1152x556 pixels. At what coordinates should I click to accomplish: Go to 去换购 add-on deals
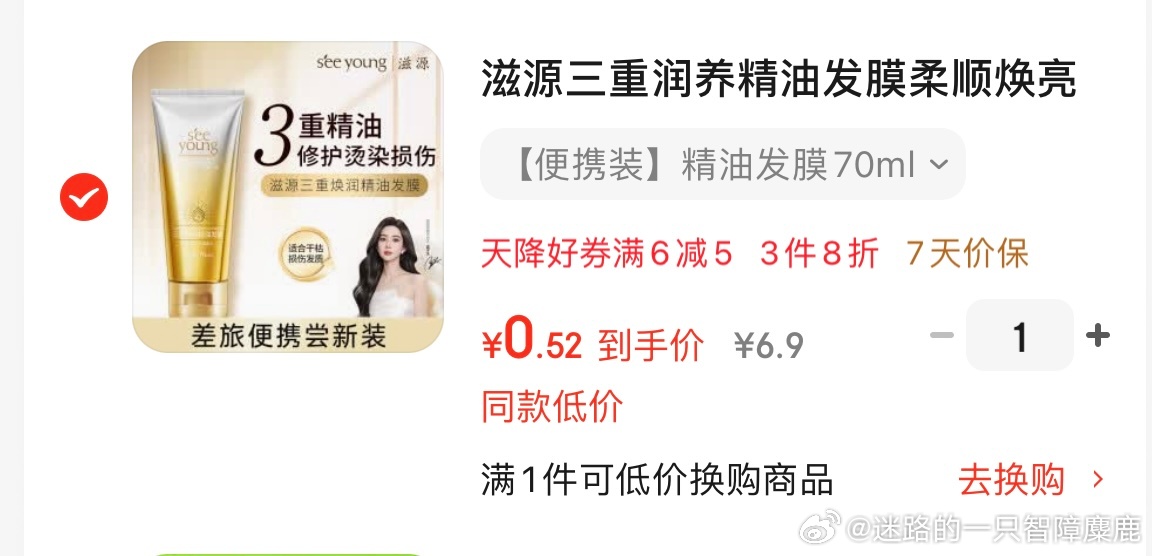[1030, 480]
